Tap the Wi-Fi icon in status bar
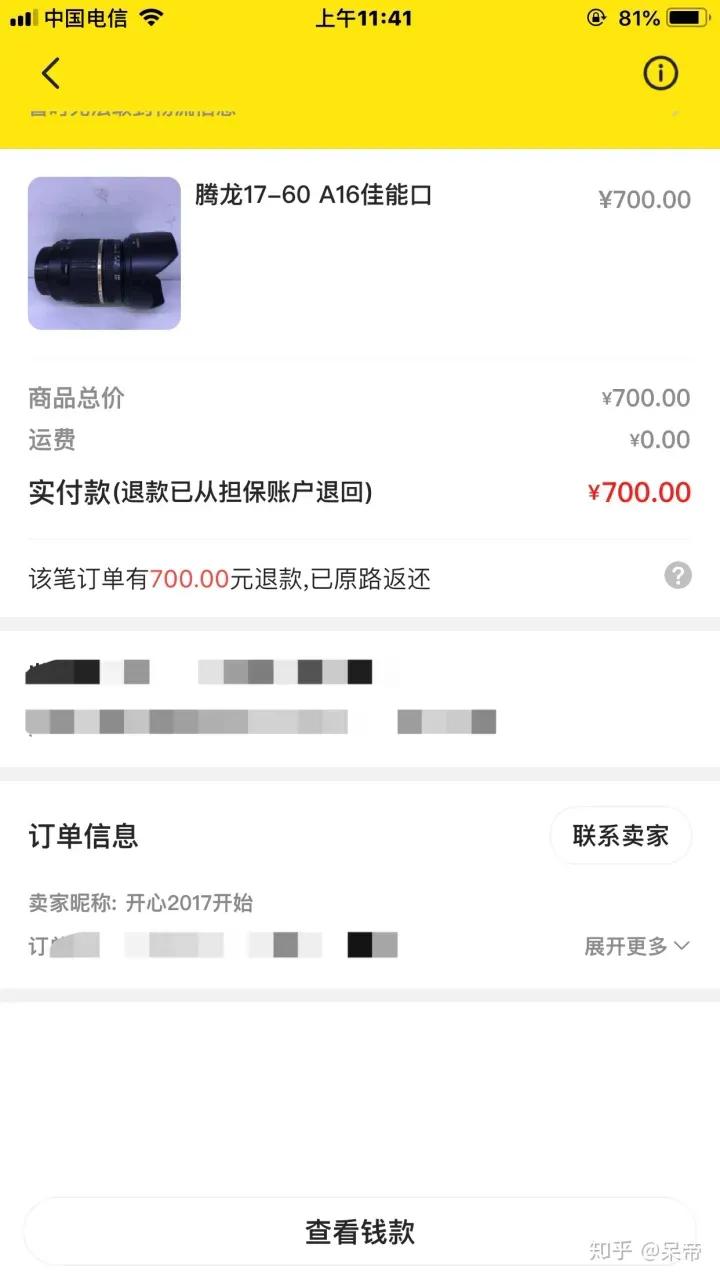Screen dimensions: 720x1280 click(150, 17)
